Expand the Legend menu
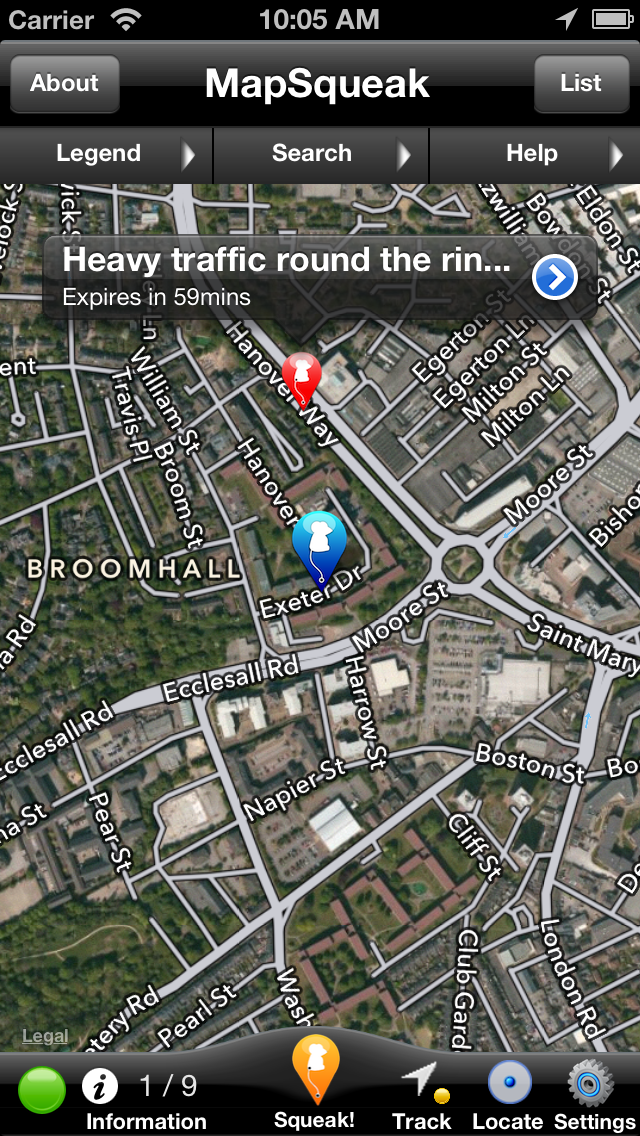This screenshot has height=1136, width=640. click(106, 154)
